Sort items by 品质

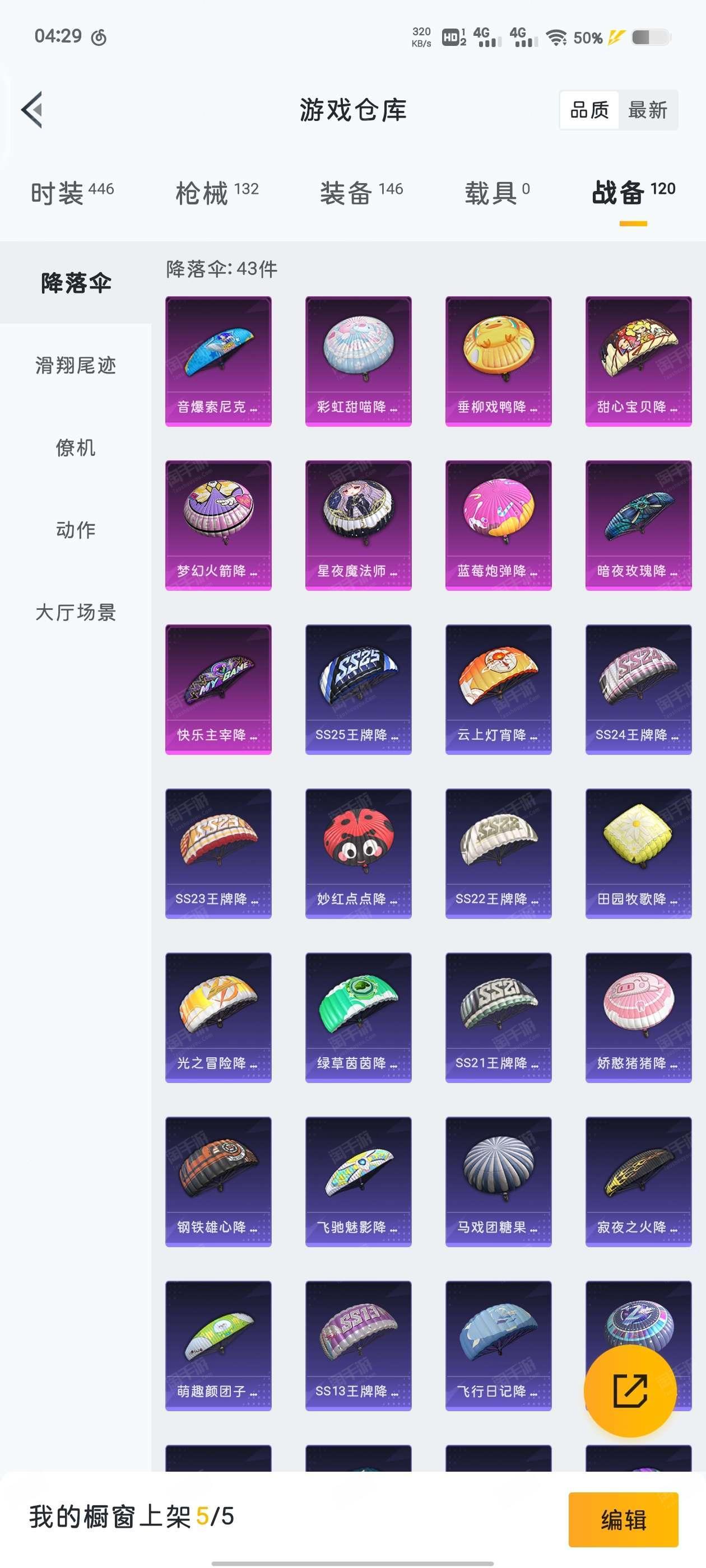pos(589,110)
